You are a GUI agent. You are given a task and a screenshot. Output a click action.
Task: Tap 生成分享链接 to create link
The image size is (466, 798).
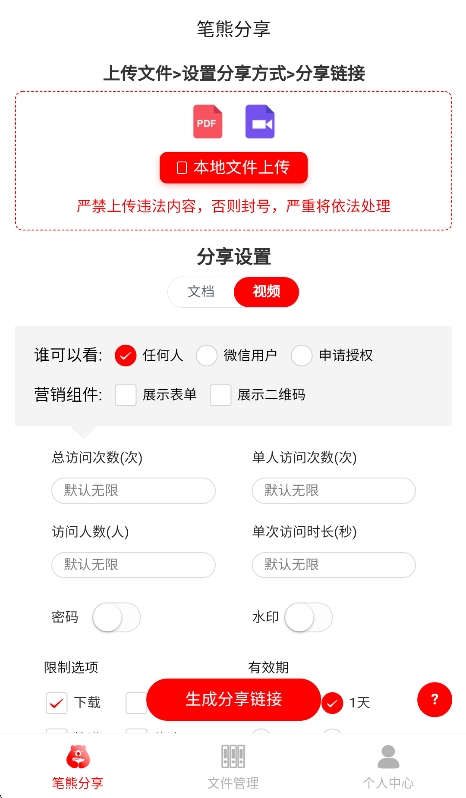(x=234, y=699)
